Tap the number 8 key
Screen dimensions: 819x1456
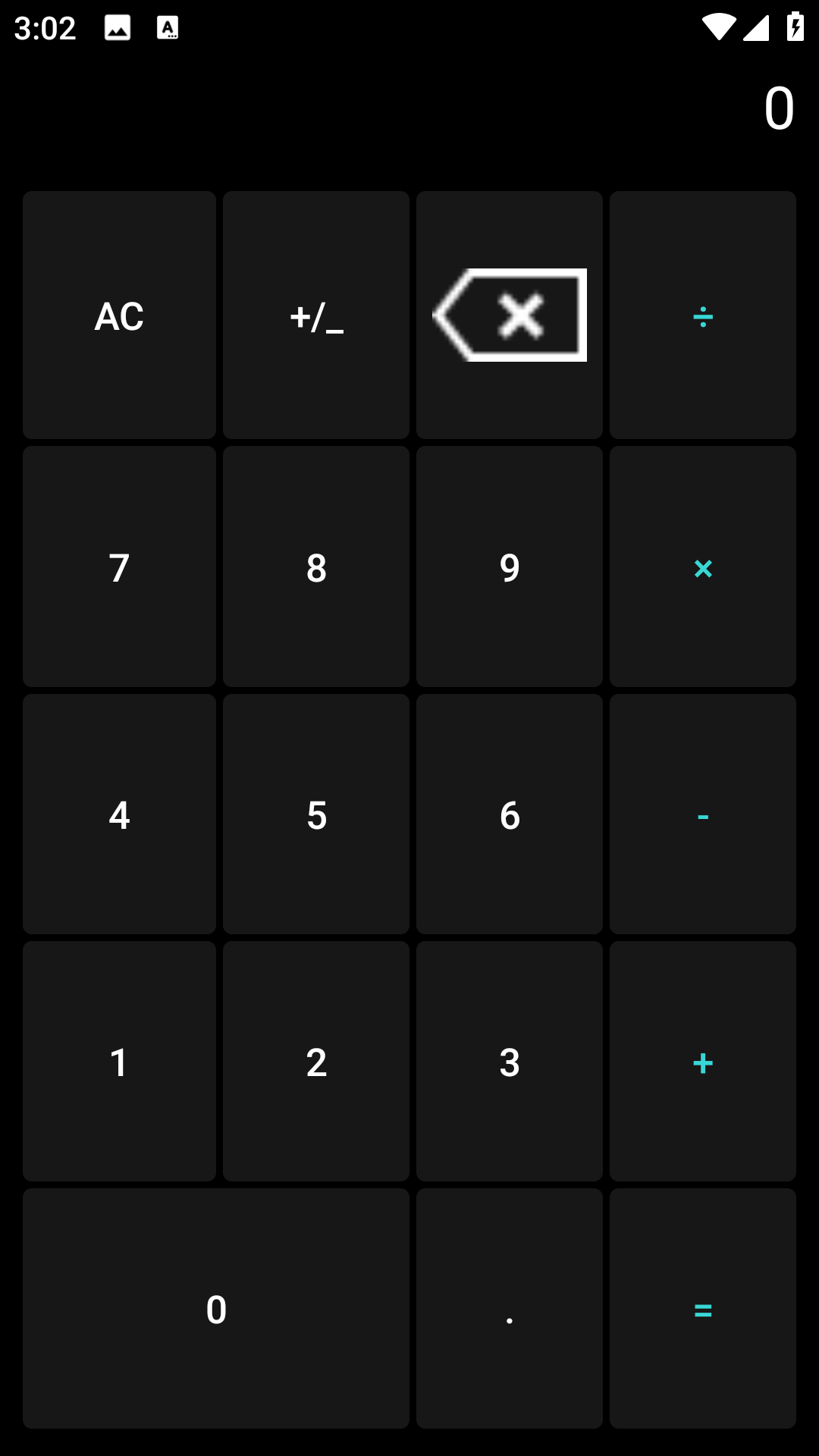[x=316, y=566]
